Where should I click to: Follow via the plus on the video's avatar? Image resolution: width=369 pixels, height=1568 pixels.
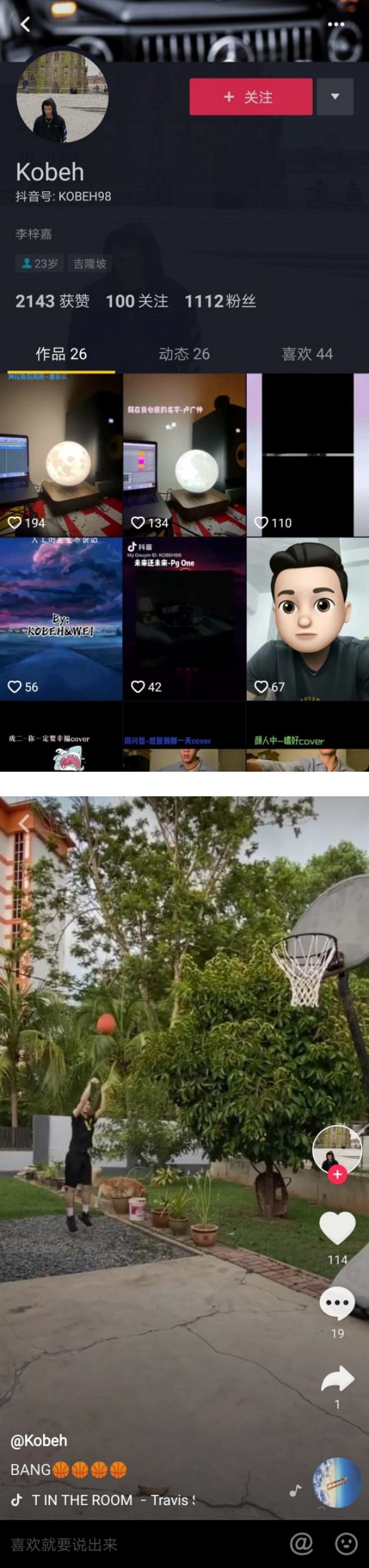click(x=337, y=1175)
